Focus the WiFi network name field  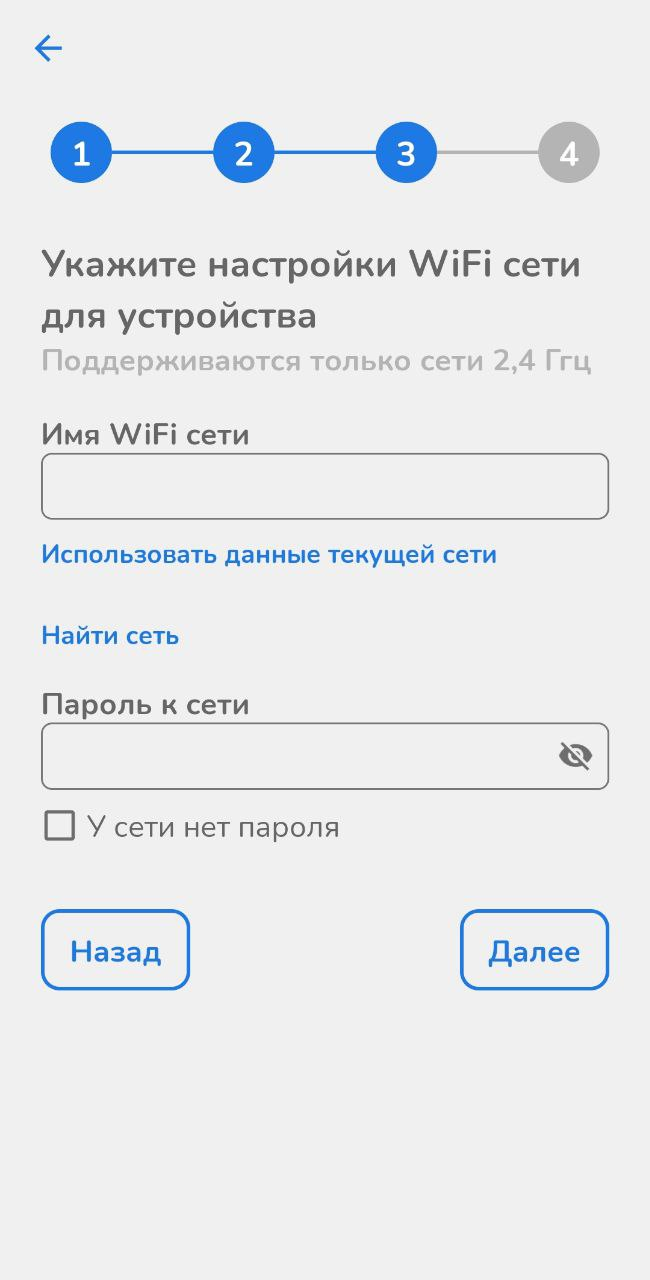324,487
